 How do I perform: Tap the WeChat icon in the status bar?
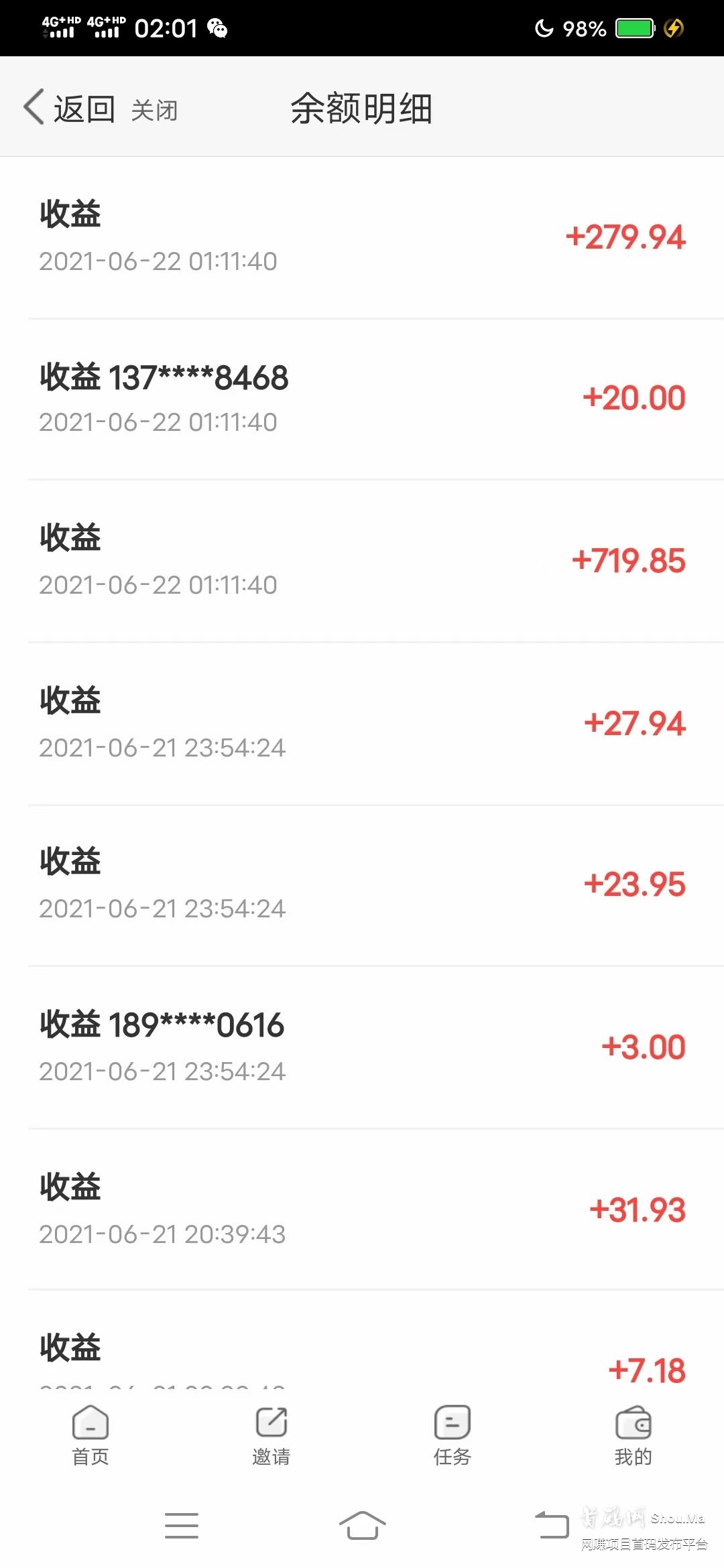point(217,28)
